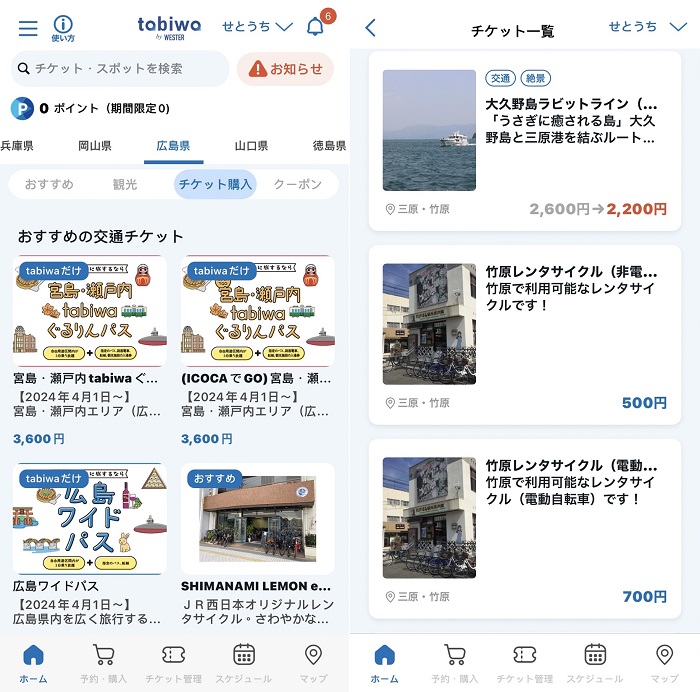Open the 竹原レンタサイクル 500円 ticket
Screen dimensions: 700x692
tap(525, 333)
